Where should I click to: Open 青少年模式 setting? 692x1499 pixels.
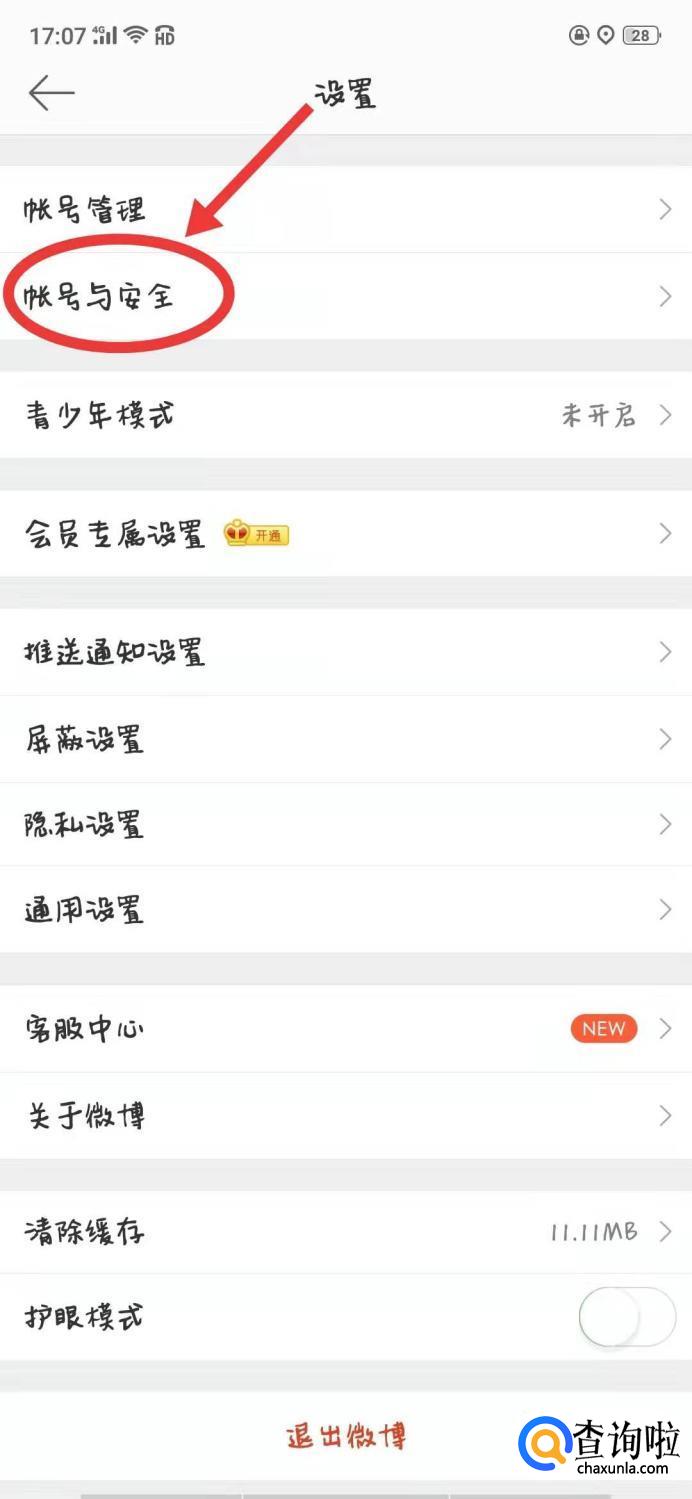pyautogui.click(x=346, y=415)
